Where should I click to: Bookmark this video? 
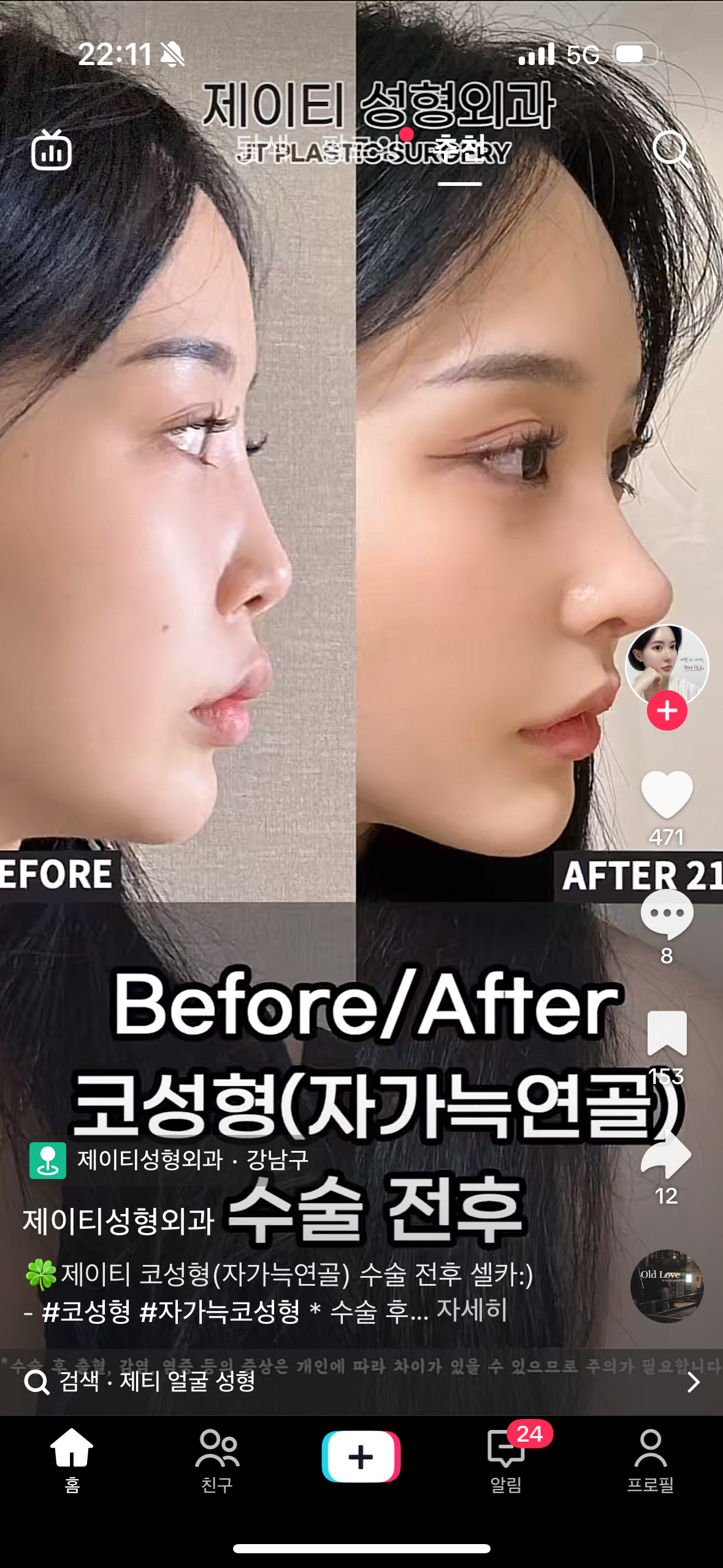click(x=667, y=1034)
